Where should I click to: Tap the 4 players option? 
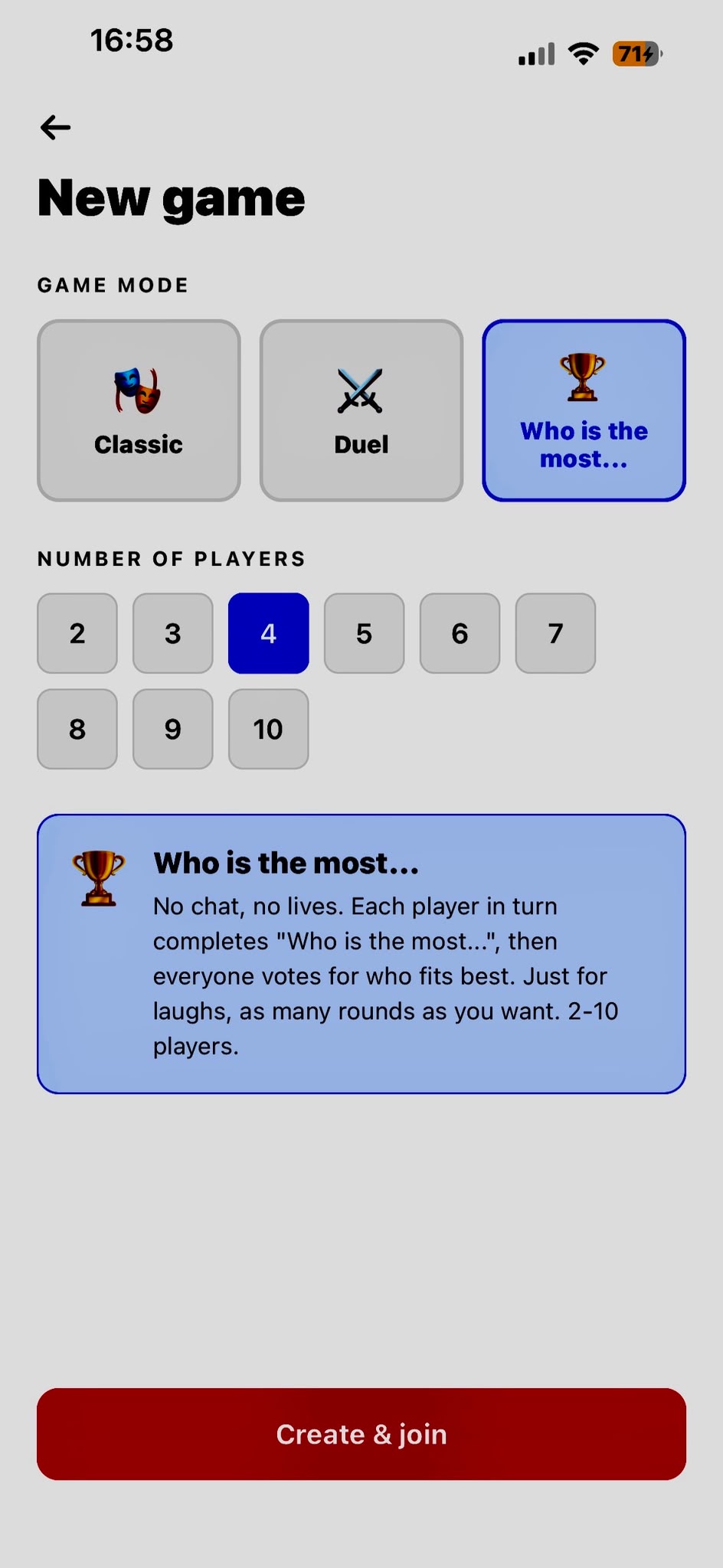269,633
